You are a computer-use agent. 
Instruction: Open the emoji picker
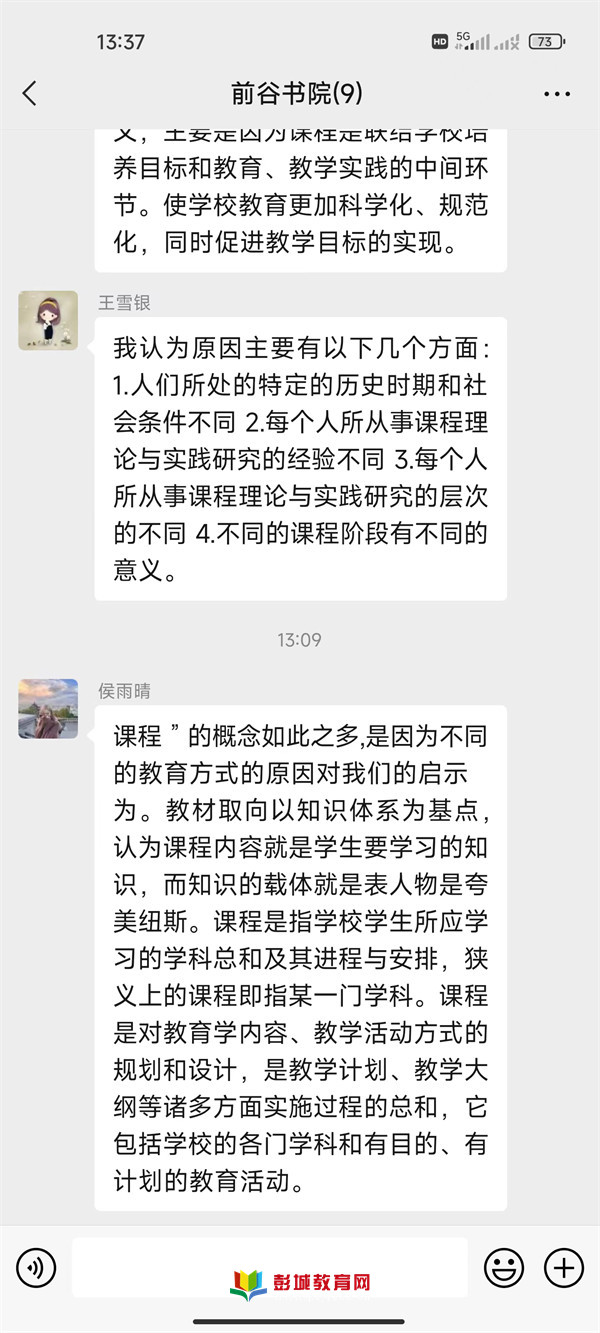click(504, 1268)
